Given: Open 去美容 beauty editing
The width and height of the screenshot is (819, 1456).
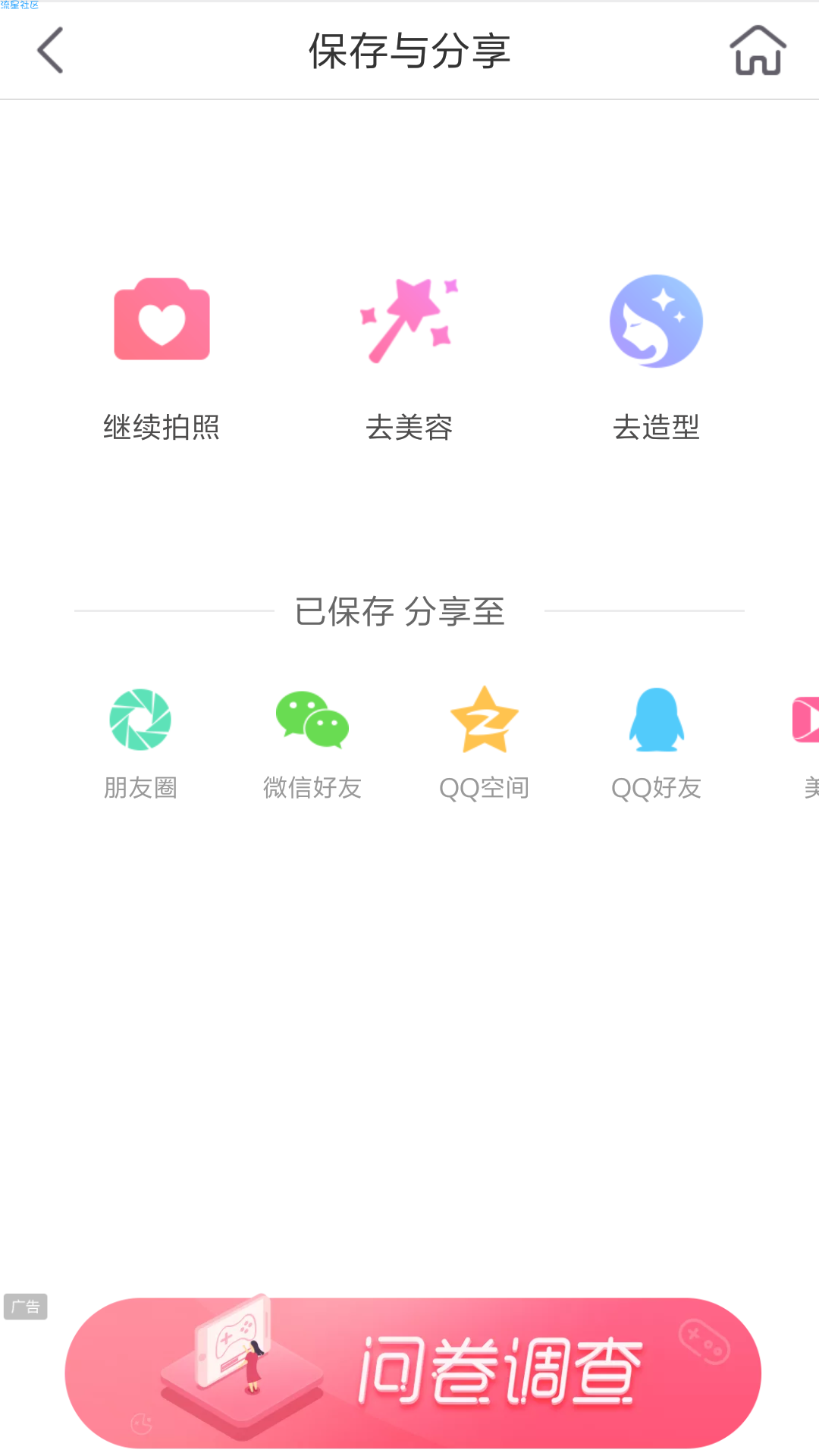Looking at the screenshot, I should [x=409, y=358].
